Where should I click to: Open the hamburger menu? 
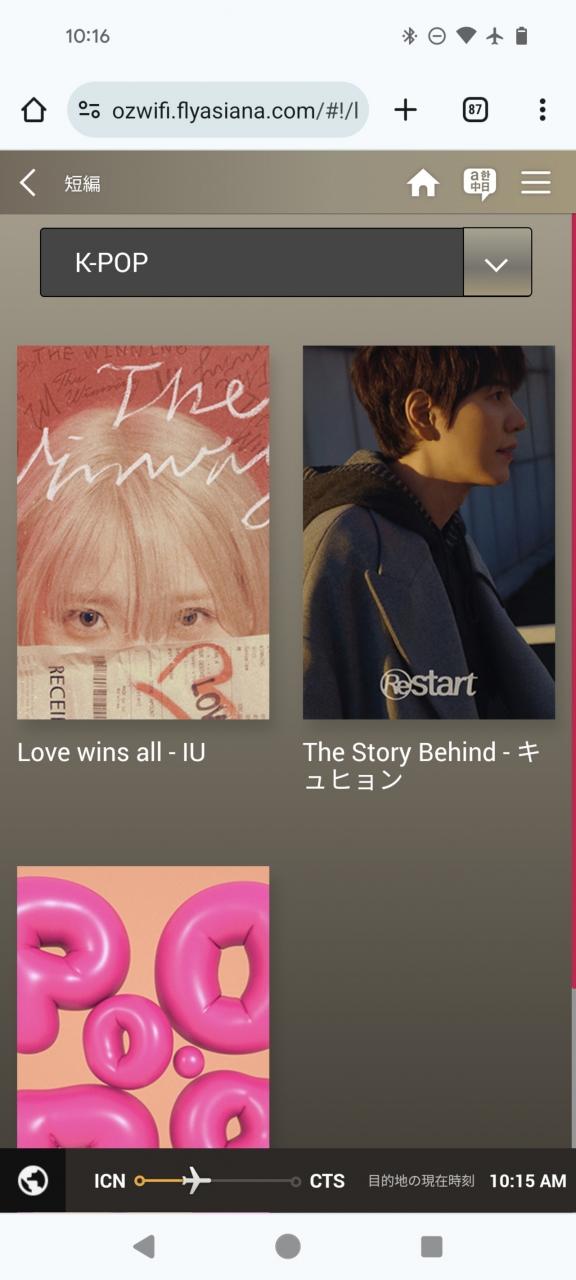click(536, 182)
